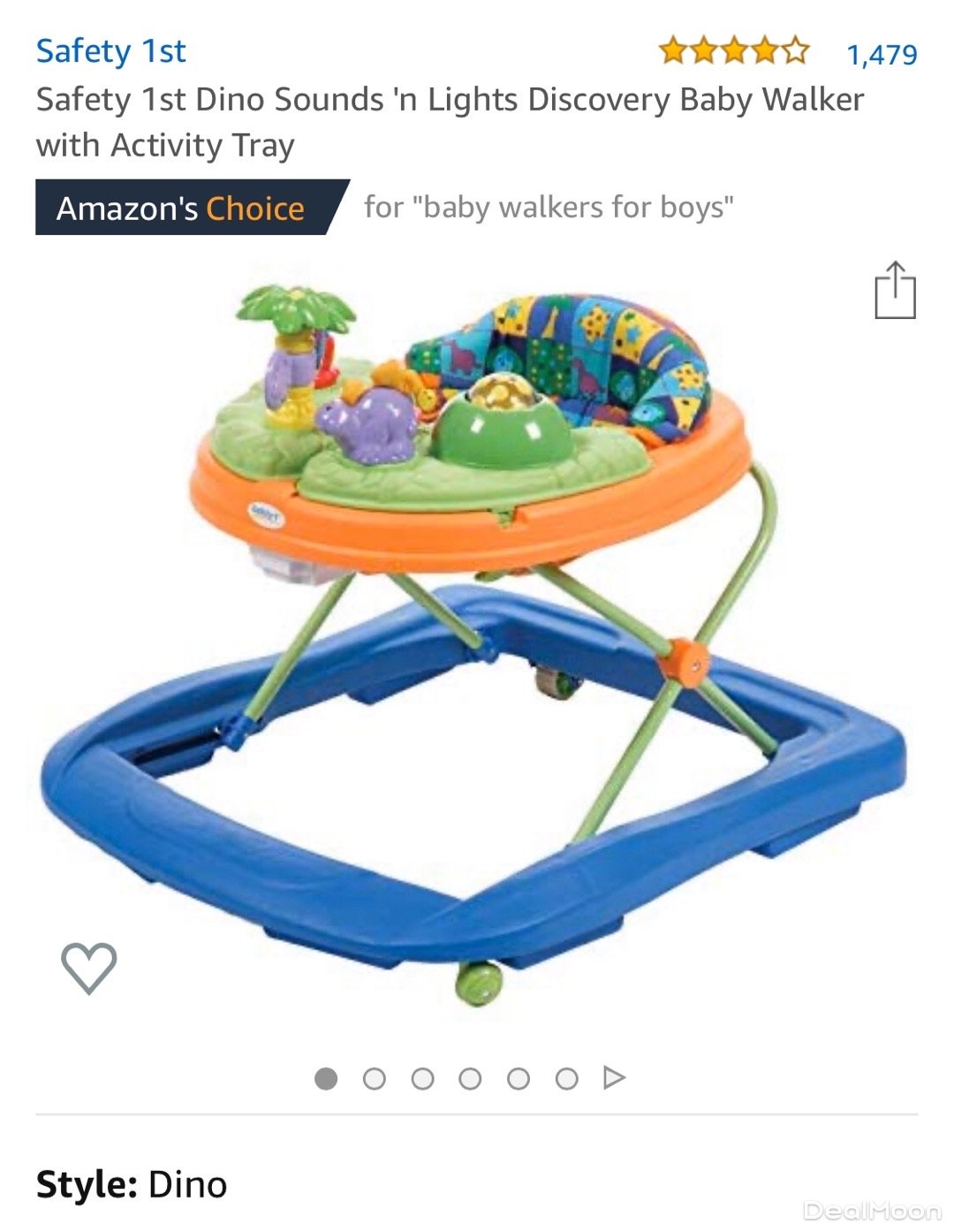This screenshot has width=954, height=1232.
Task: Open the 1,479 customer reviews
Action: point(882,55)
